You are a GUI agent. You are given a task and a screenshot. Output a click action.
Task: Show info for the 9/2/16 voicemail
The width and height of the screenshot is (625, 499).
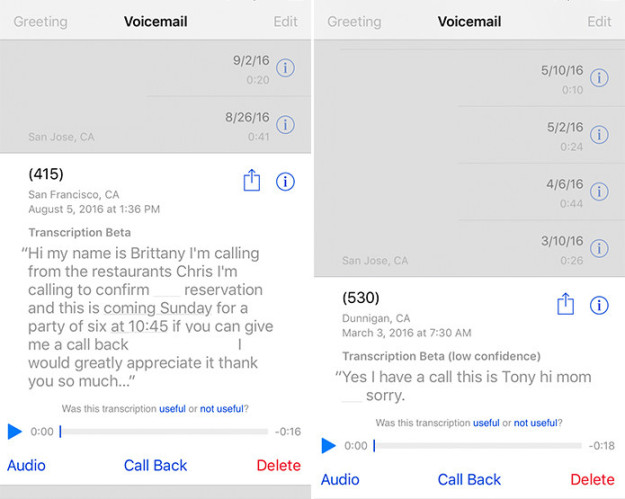285,69
